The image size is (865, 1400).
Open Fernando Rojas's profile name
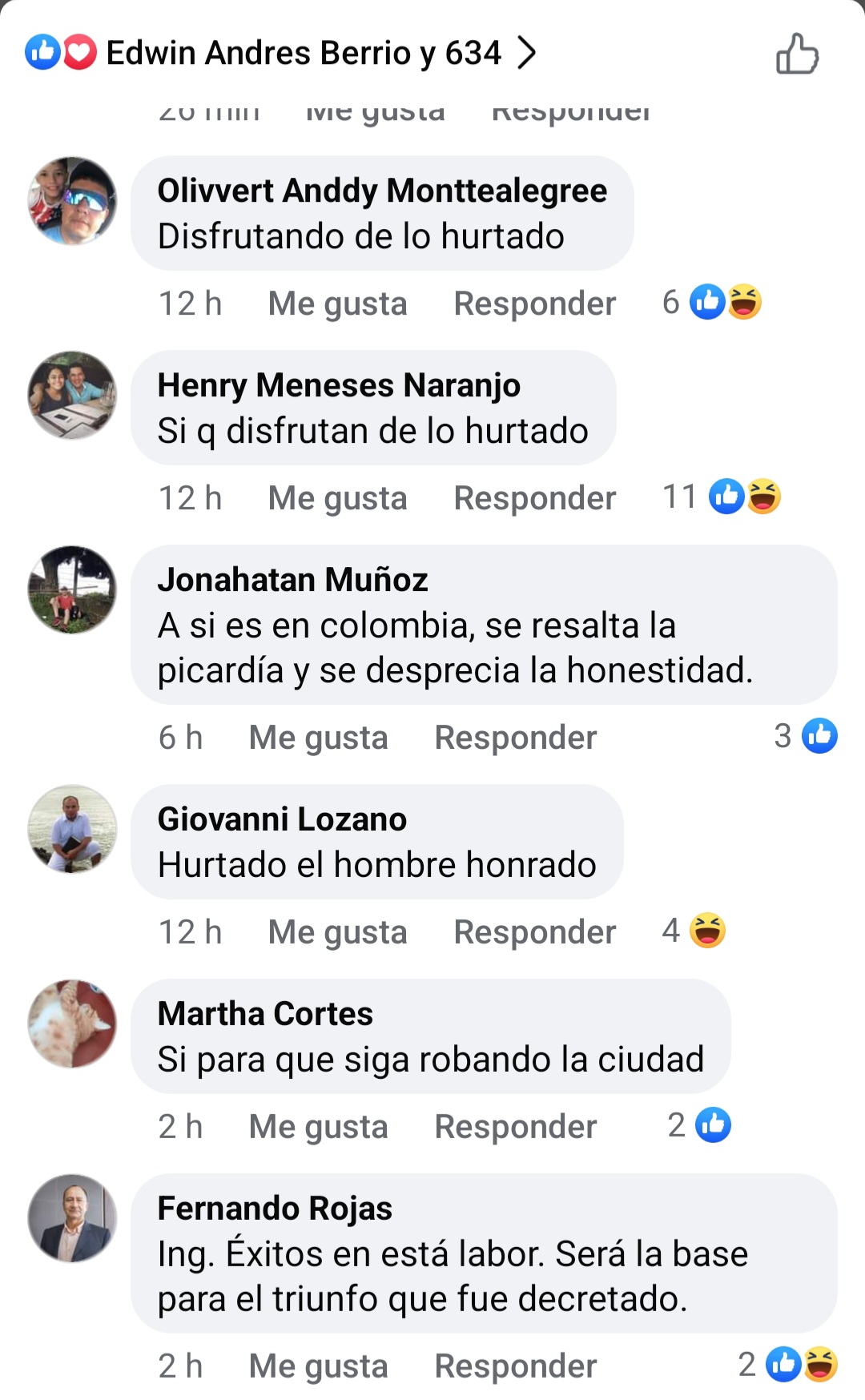(x=275, y=1209)
